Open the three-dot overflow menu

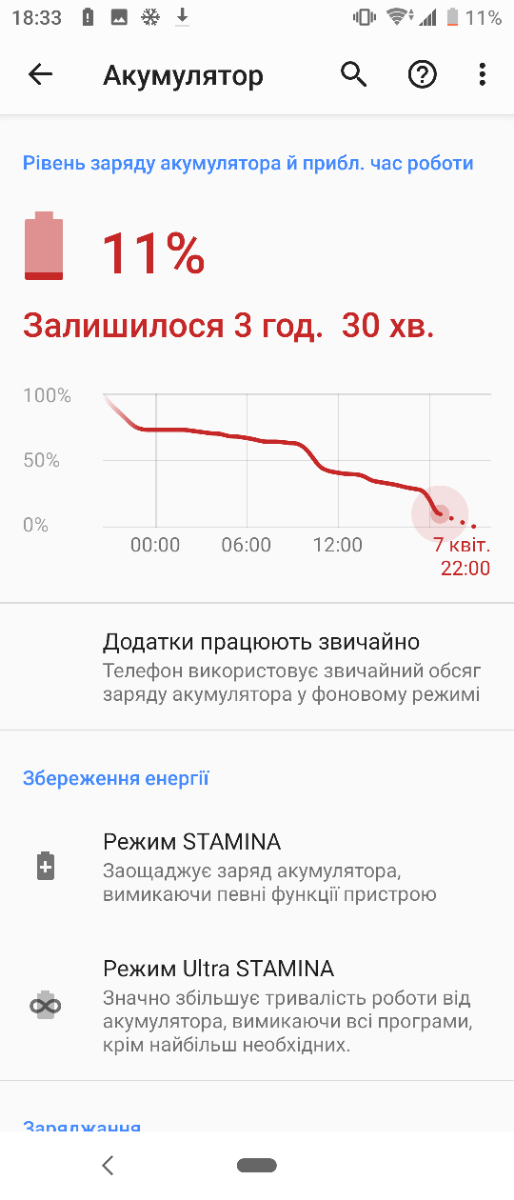click(482, 75)
